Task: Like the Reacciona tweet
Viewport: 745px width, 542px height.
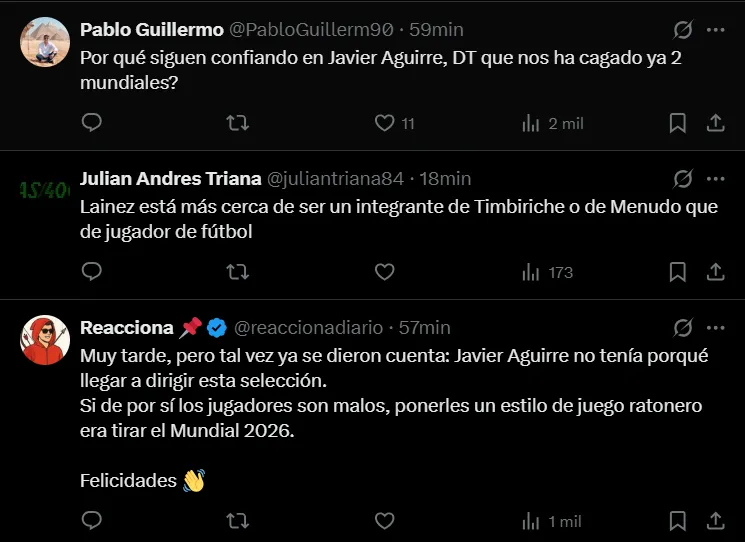Action: [384, 521]
